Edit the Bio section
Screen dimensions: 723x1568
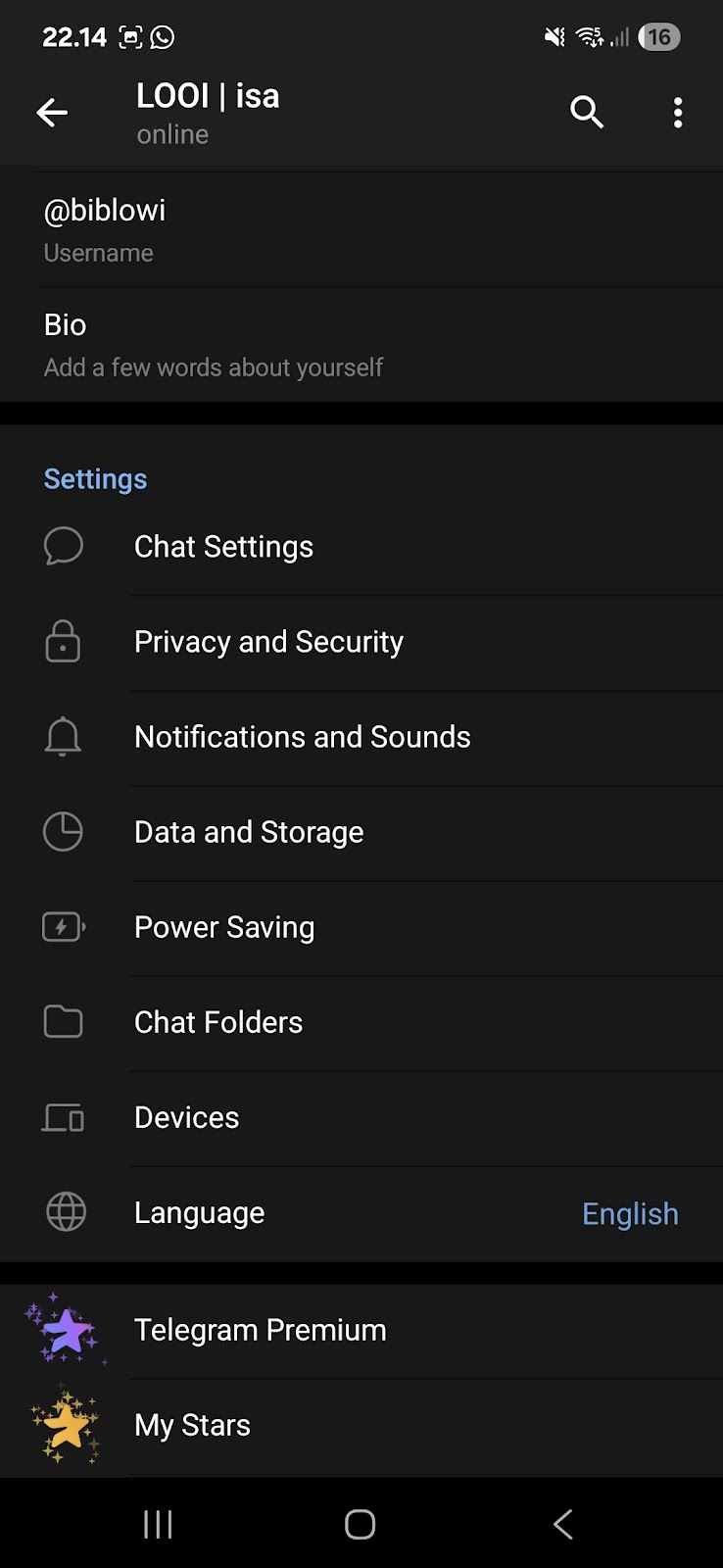click(x=361, y=345)
